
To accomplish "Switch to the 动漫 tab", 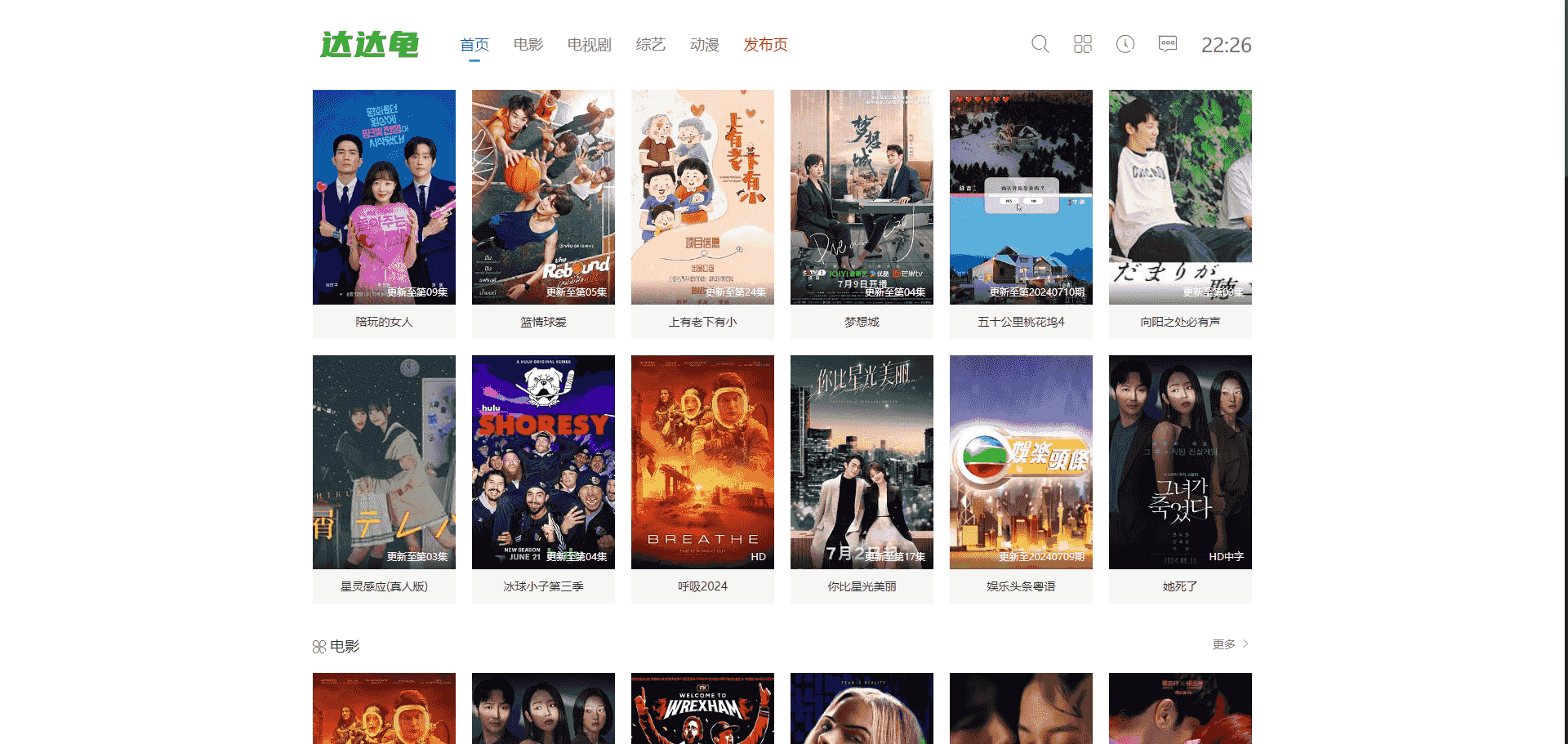I will tap(704, 45).
